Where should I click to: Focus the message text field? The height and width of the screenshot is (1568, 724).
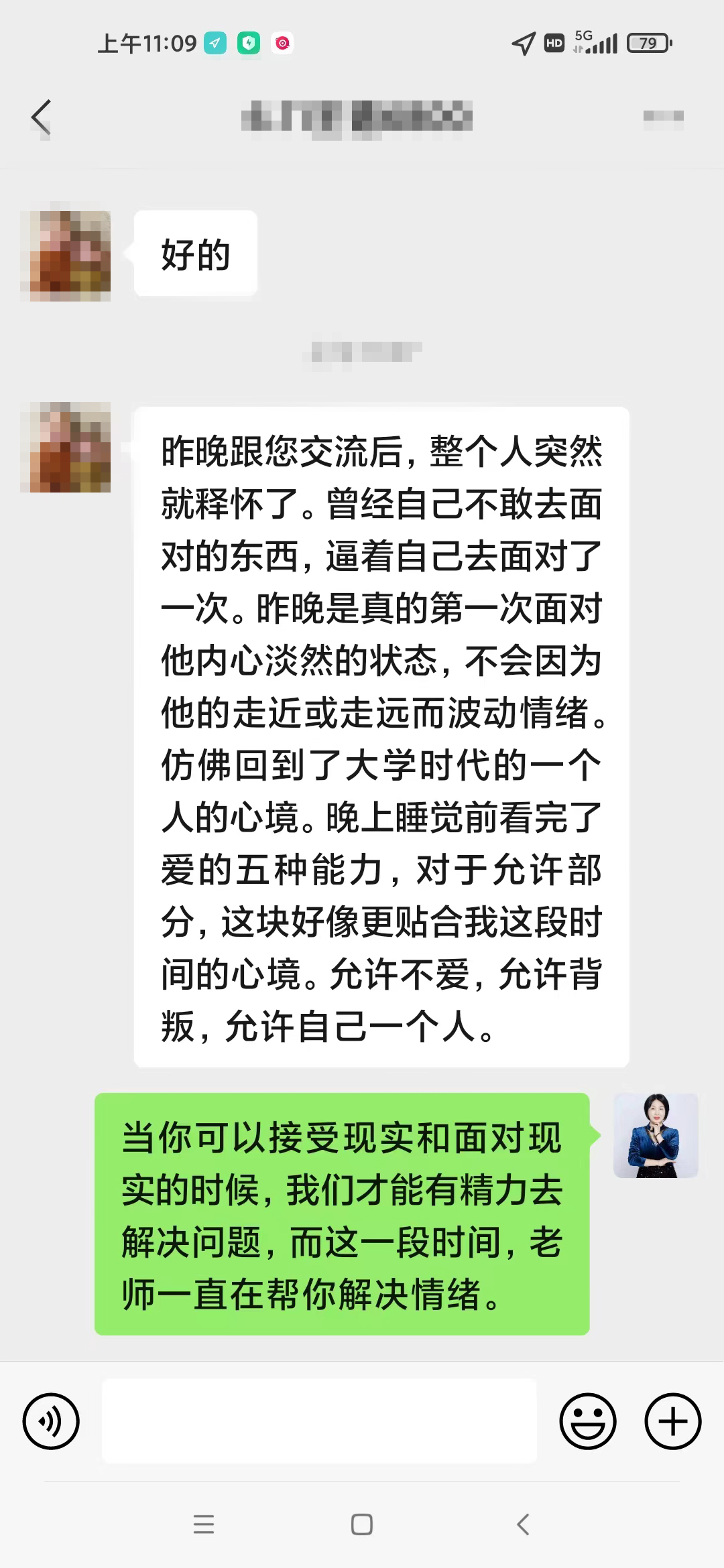tap(319, 1421)
